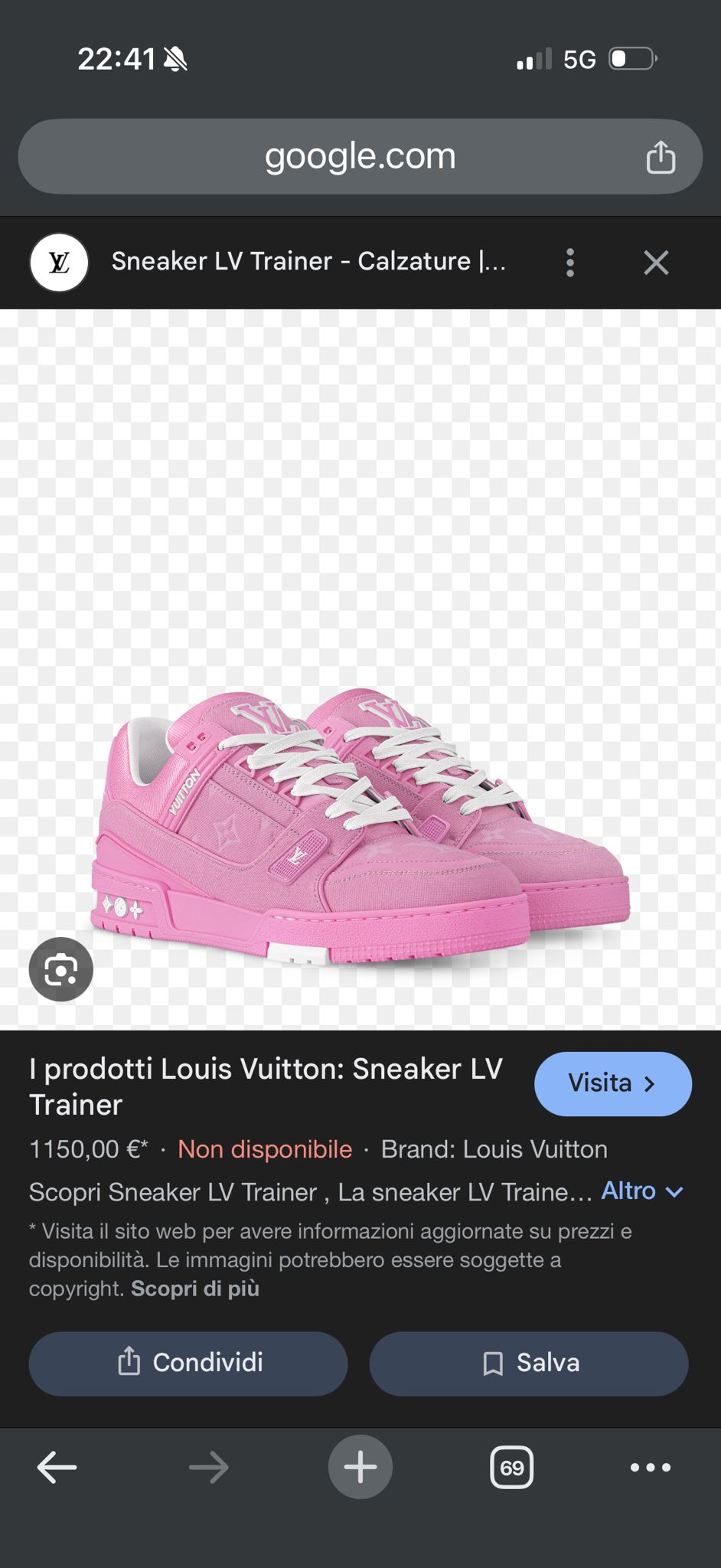The width and height of the screenshot is (721, 1568).
Task: Close the image preview
Action: click(x=656, y=263)
